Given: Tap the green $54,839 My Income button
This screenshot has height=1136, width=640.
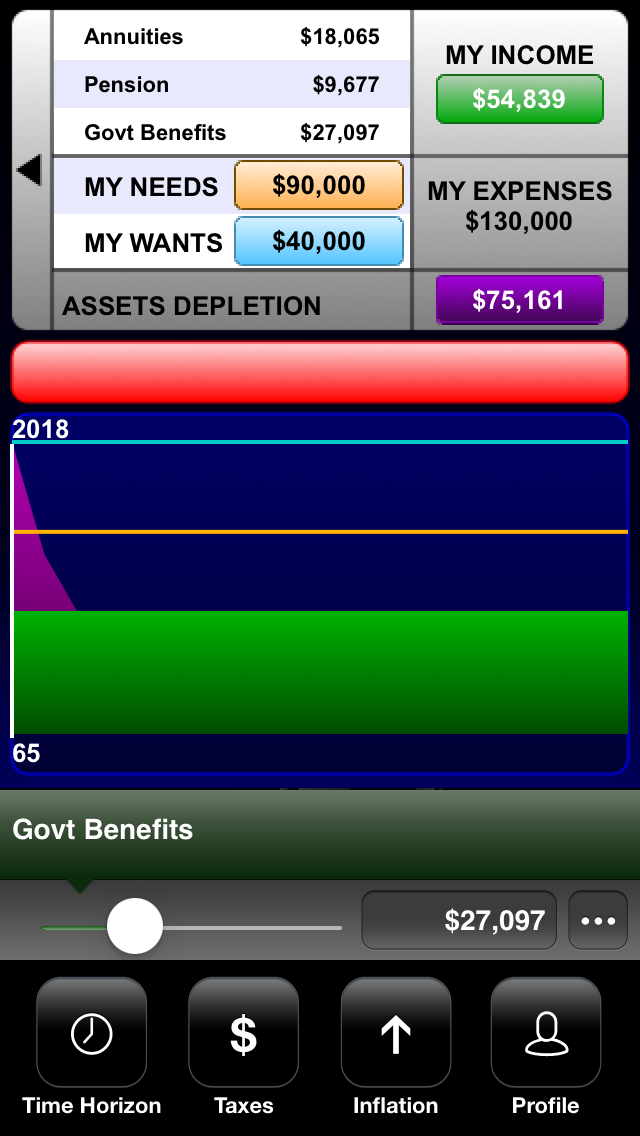Looking at the screenshot, I should 520,99.
